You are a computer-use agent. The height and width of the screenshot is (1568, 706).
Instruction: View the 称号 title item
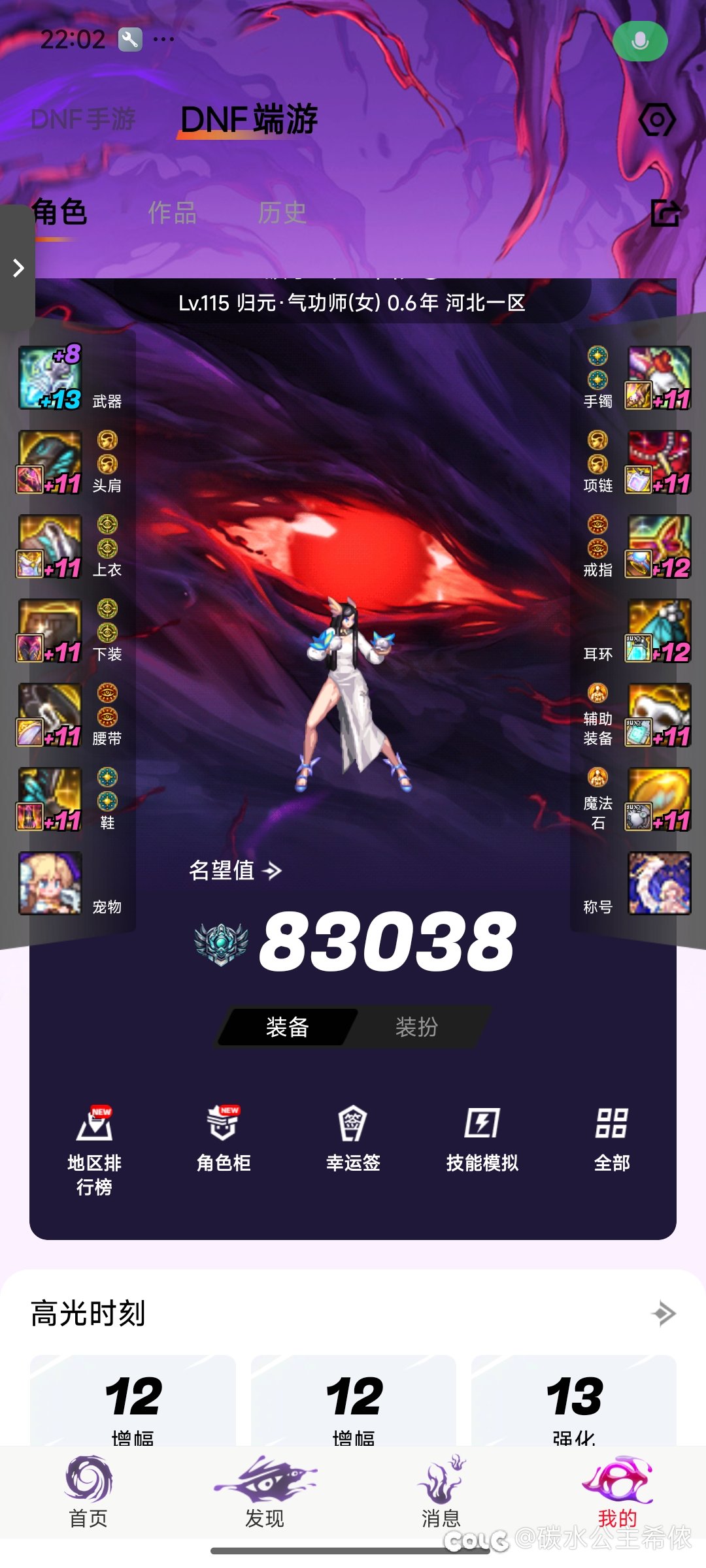click(x=659, y=883)
